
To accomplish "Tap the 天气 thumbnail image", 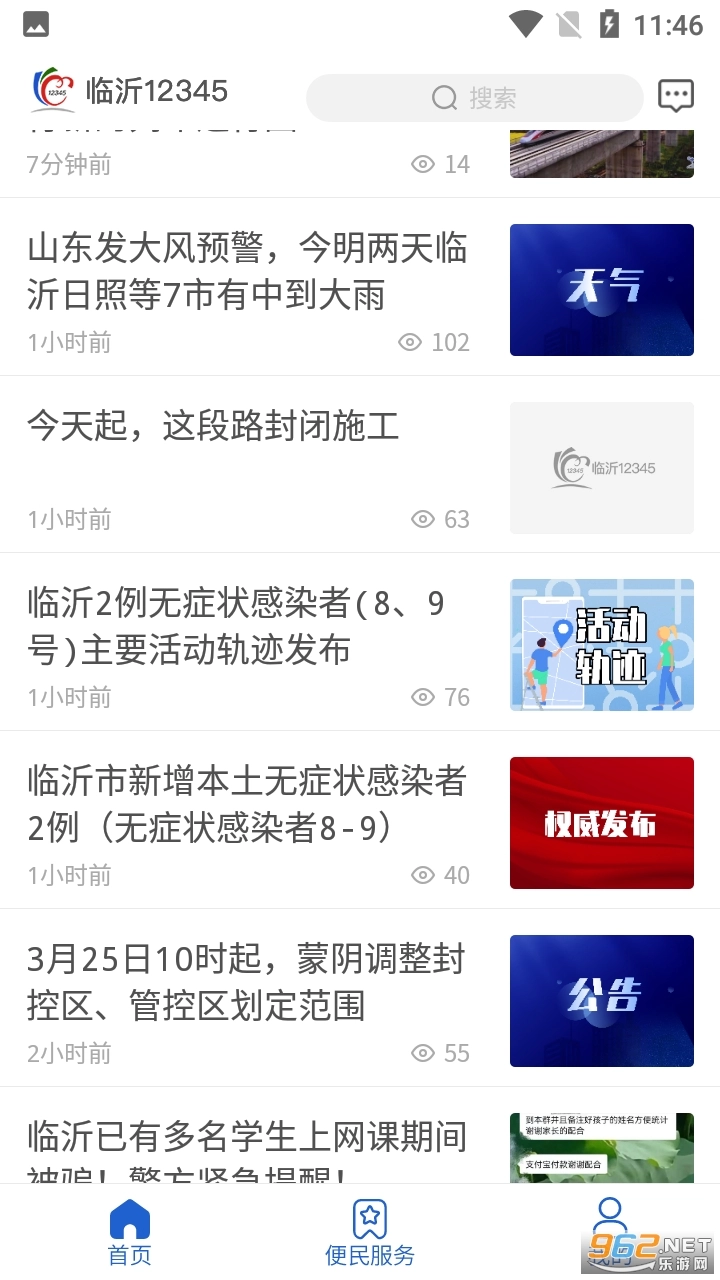I will click(x=601, y=290).
